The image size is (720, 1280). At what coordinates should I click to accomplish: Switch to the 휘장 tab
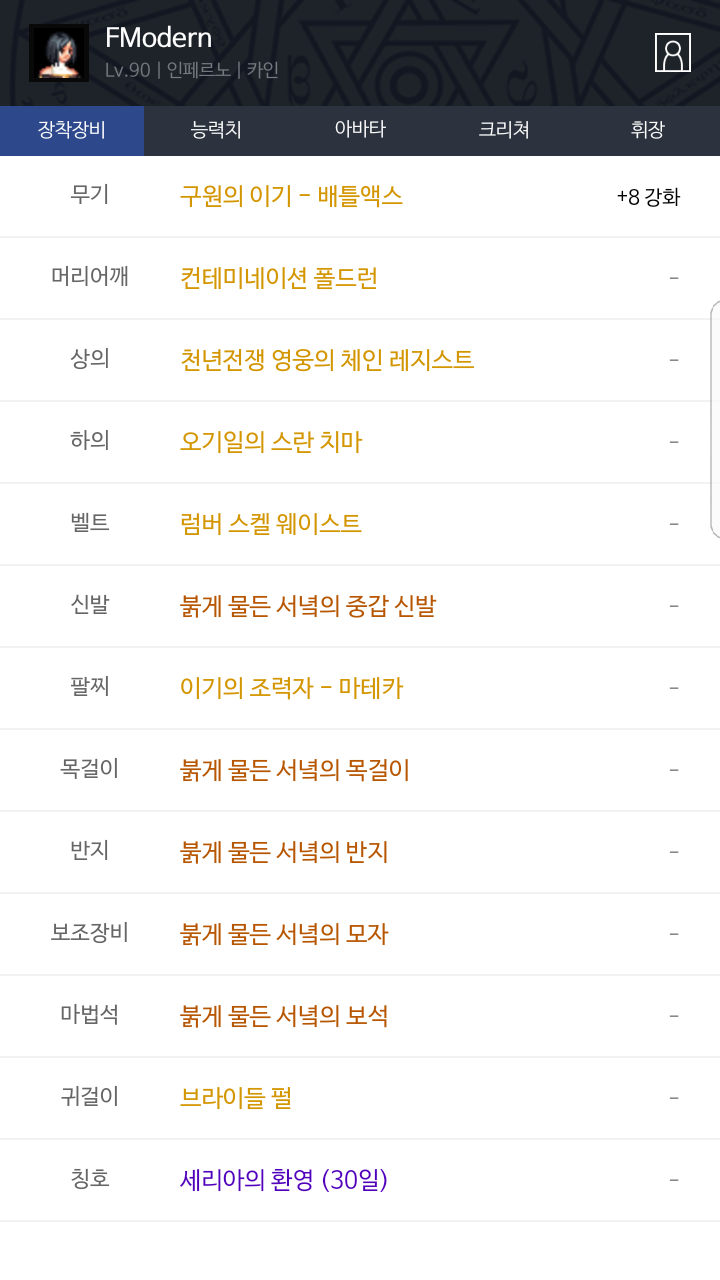pos(648,130)
